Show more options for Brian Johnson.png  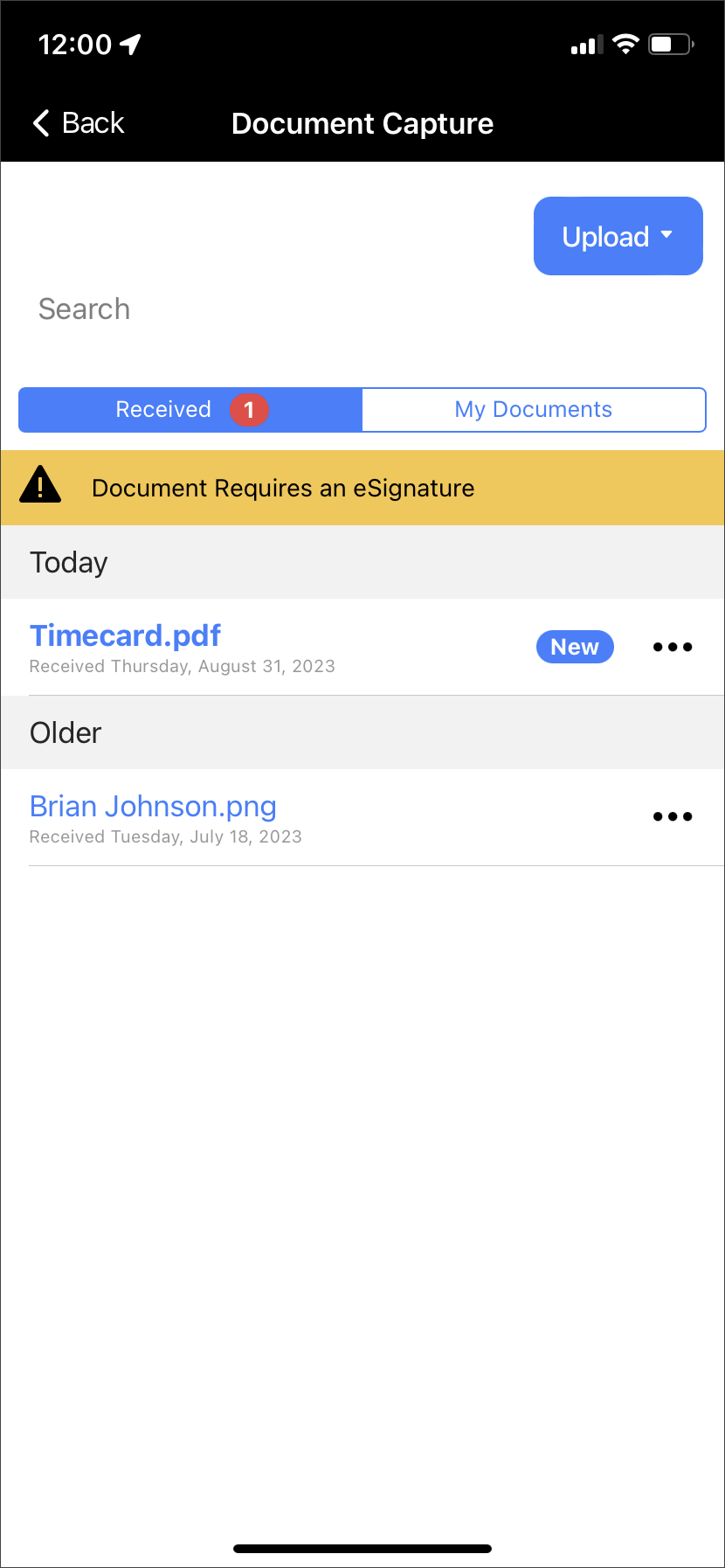point(672,817)
